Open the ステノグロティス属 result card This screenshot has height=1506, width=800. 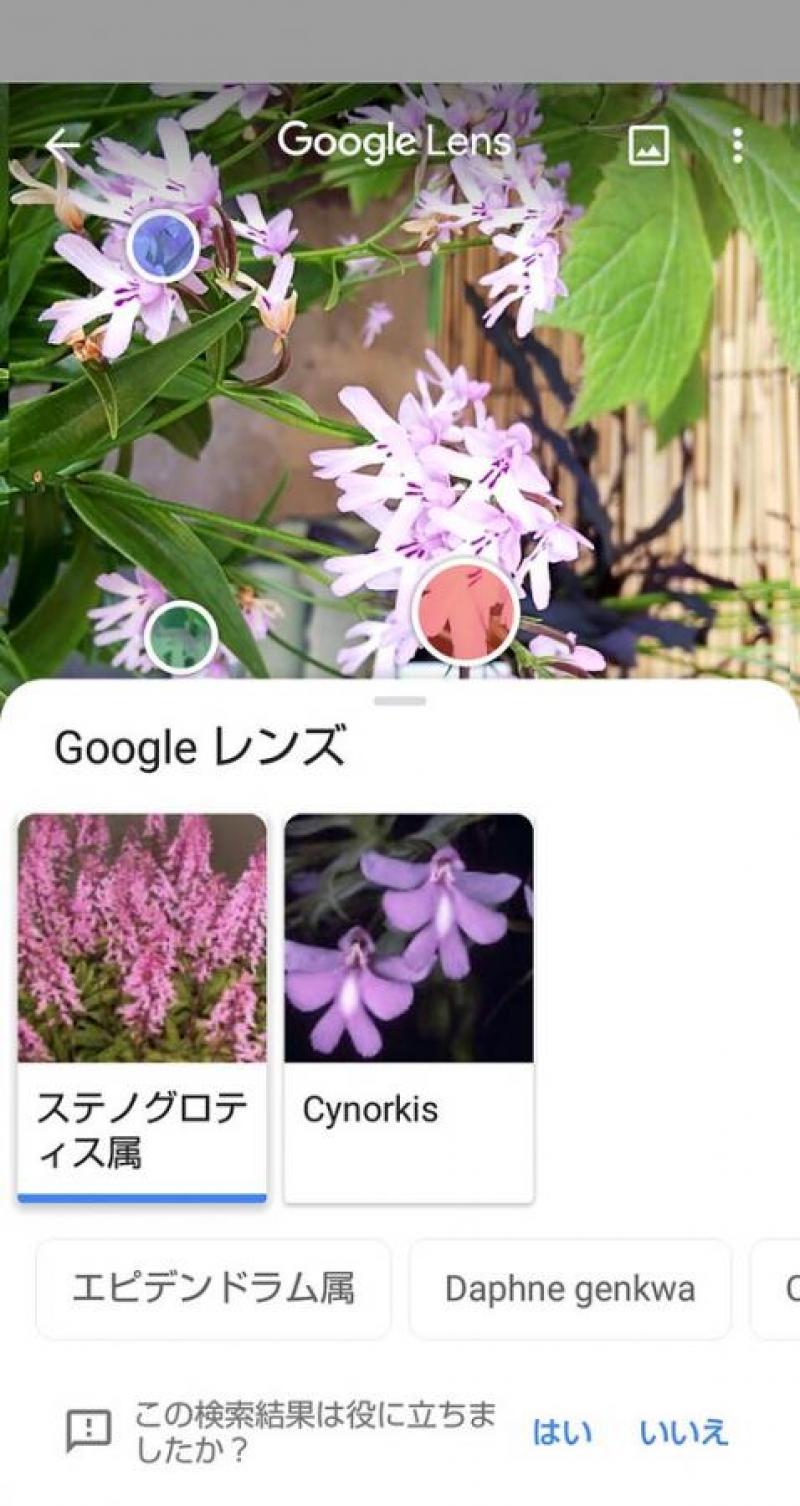142,1007
